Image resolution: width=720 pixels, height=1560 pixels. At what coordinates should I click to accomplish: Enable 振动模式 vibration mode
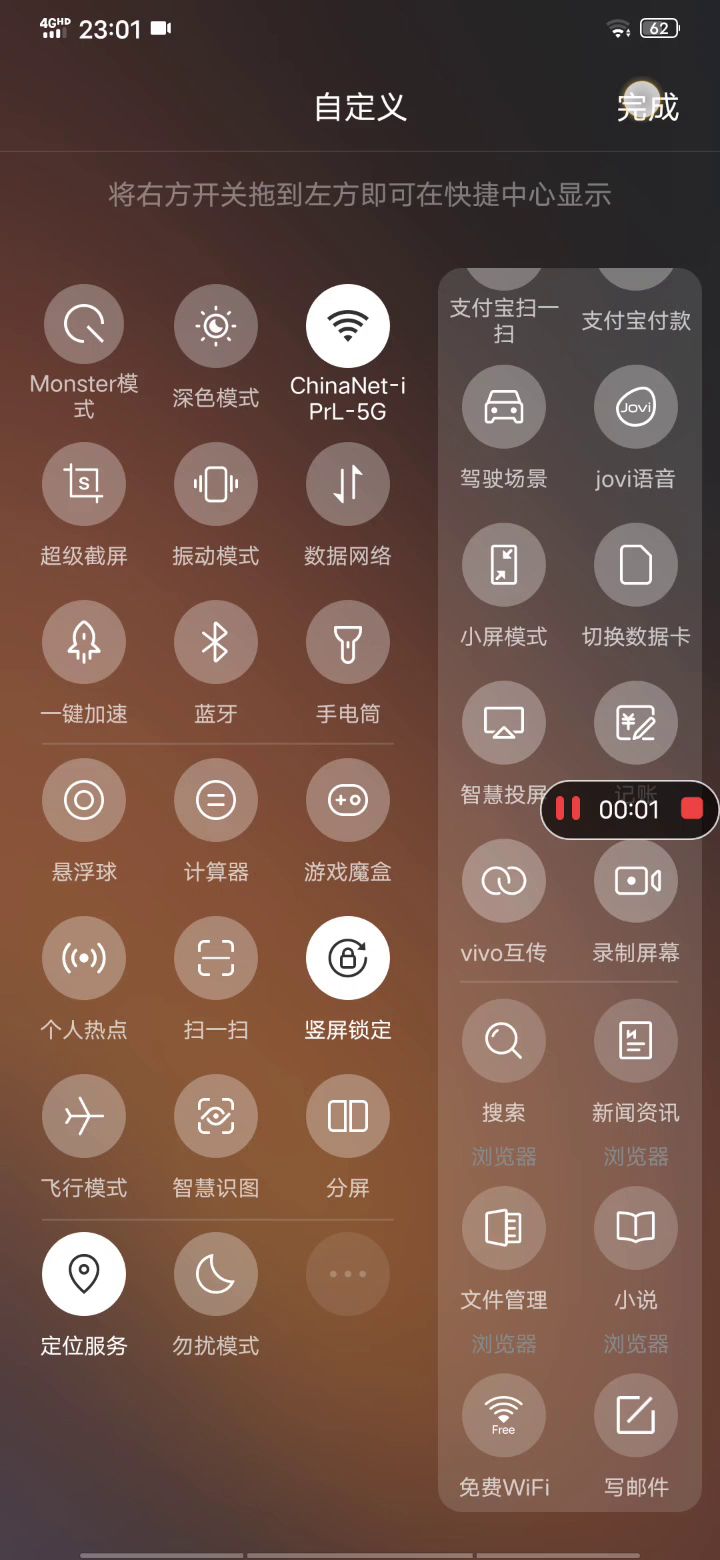(216, 484)
